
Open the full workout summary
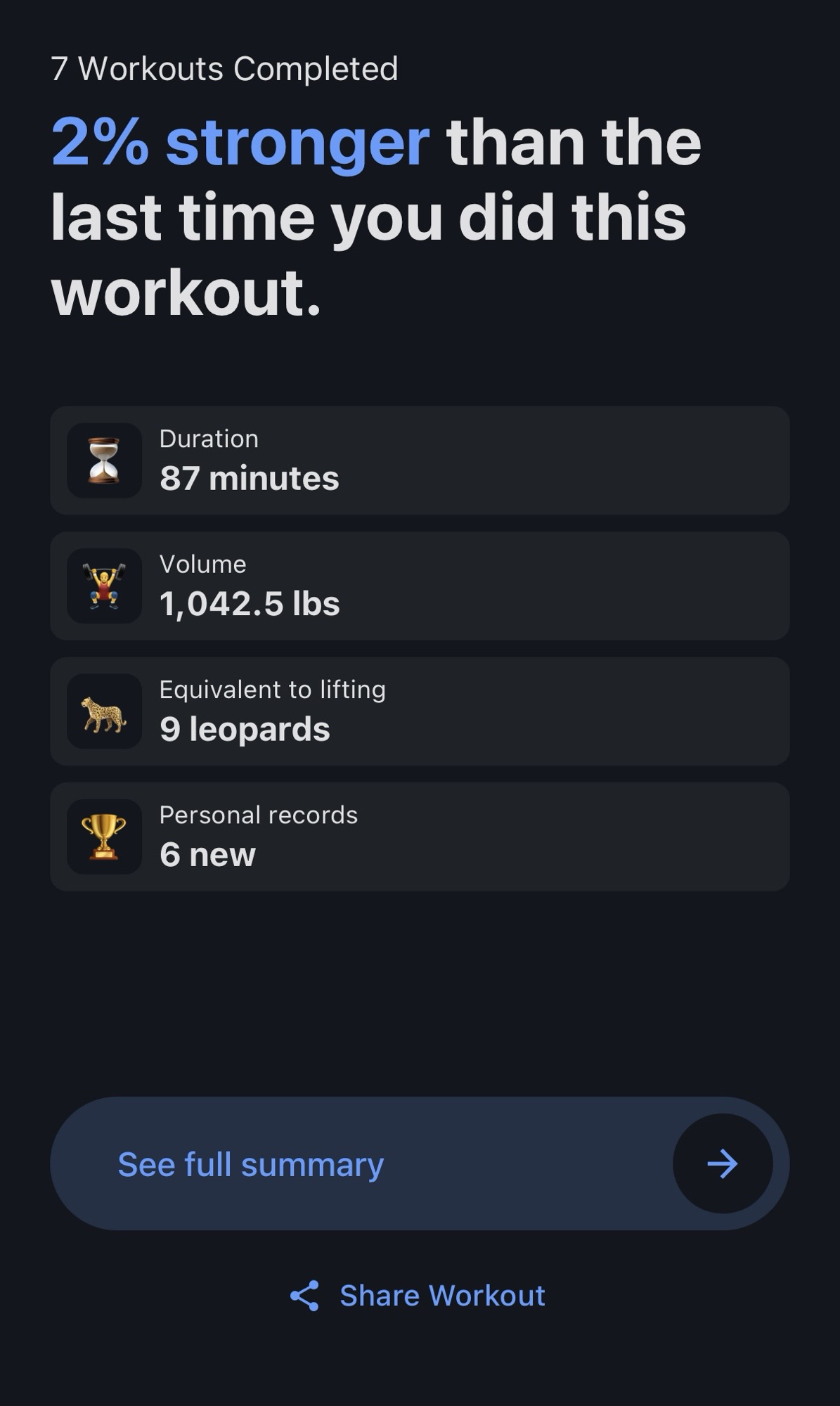pyautogui.click(x=419, y=1163)
